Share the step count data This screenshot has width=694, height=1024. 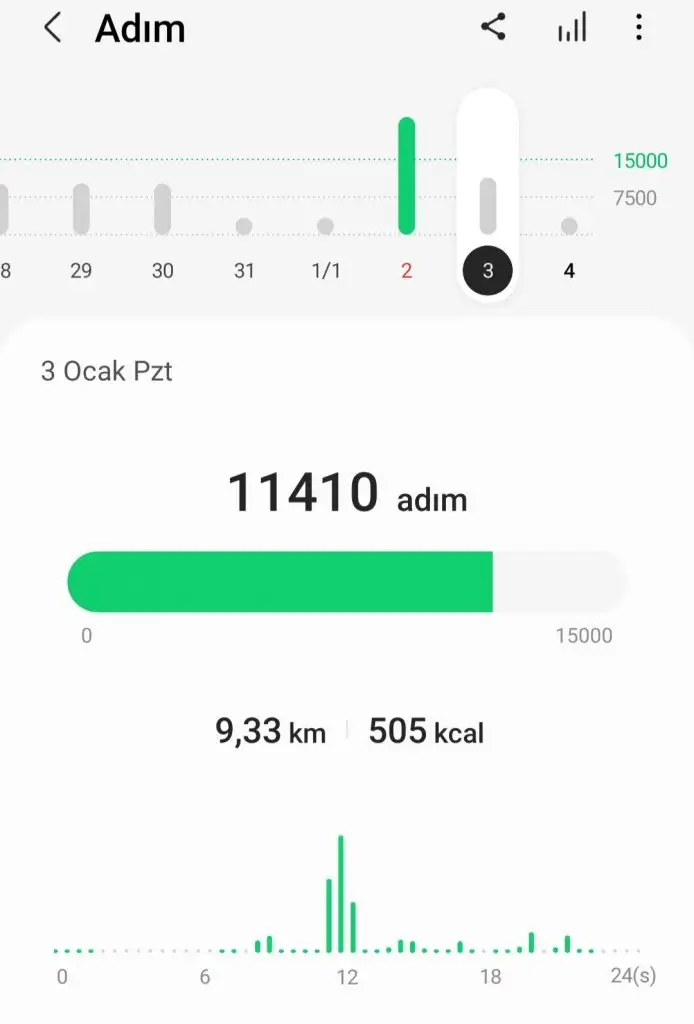[x=493, y=28]
